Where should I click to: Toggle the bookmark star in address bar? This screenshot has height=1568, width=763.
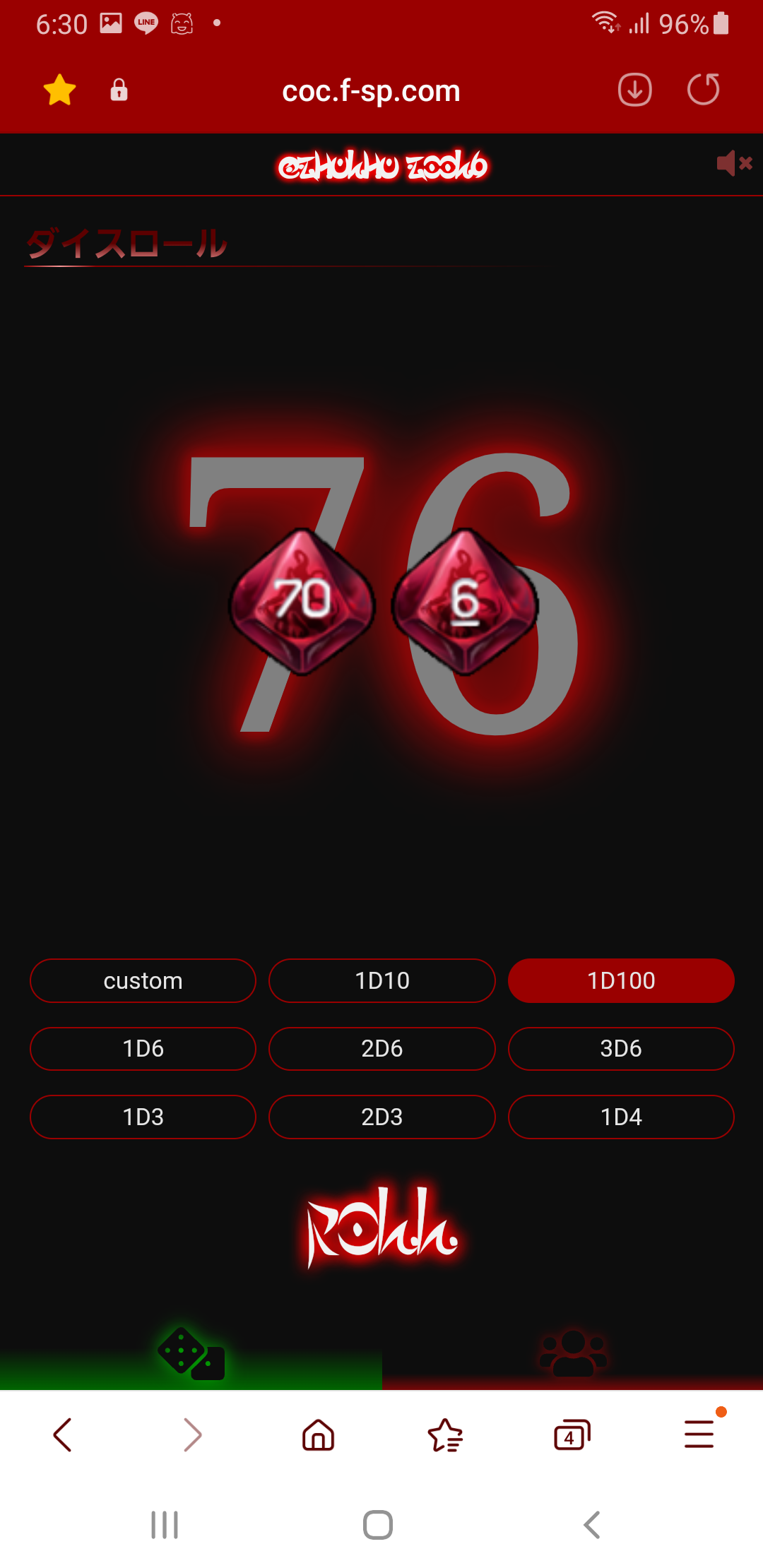pos(59,90)
